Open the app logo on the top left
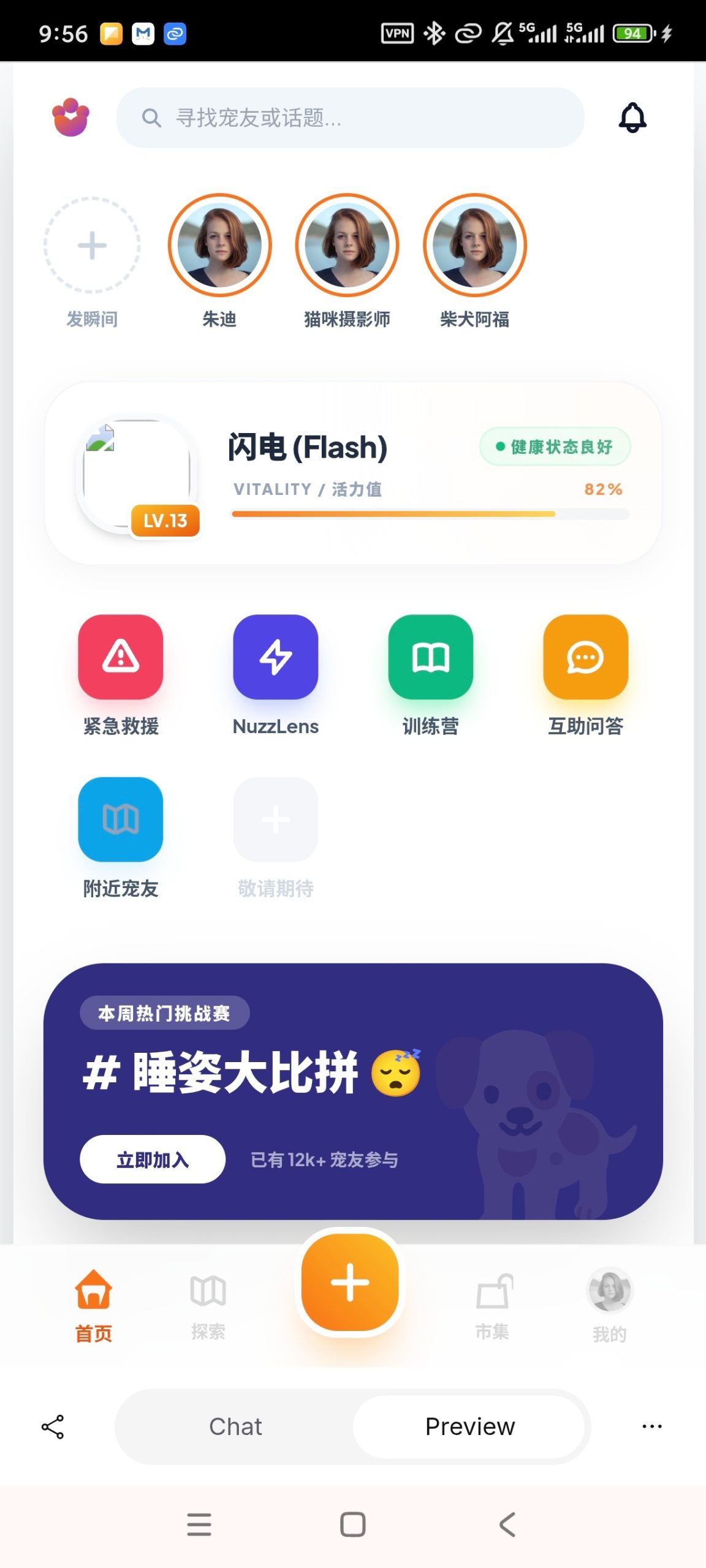This screenshot has width=706, height=1568. pos(70,116)
